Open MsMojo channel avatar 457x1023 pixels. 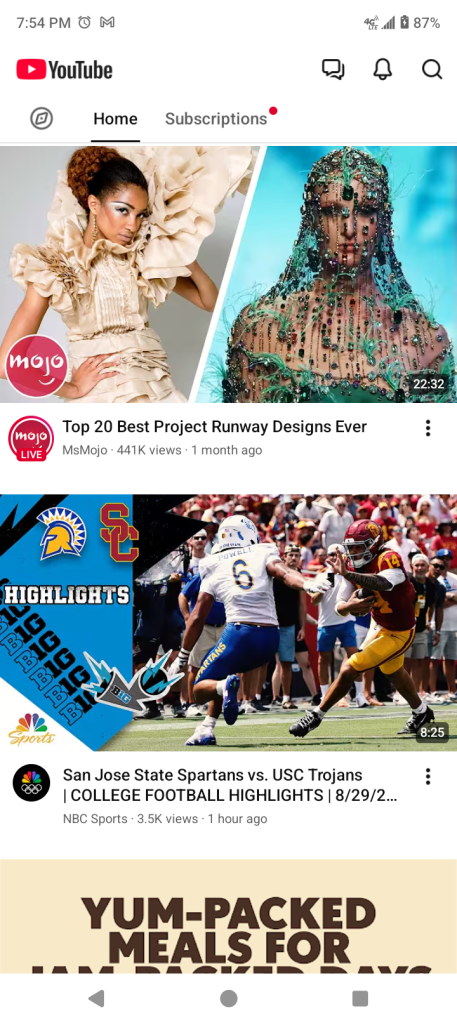[x=31, y=438]
